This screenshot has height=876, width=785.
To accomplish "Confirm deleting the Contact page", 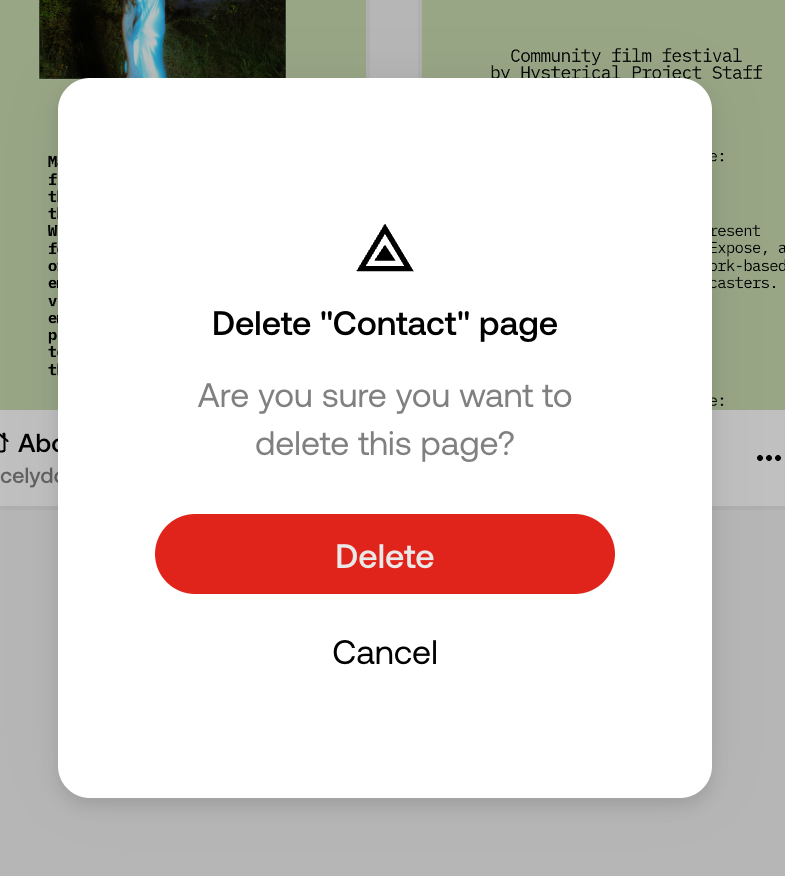I will coord(384,555).
